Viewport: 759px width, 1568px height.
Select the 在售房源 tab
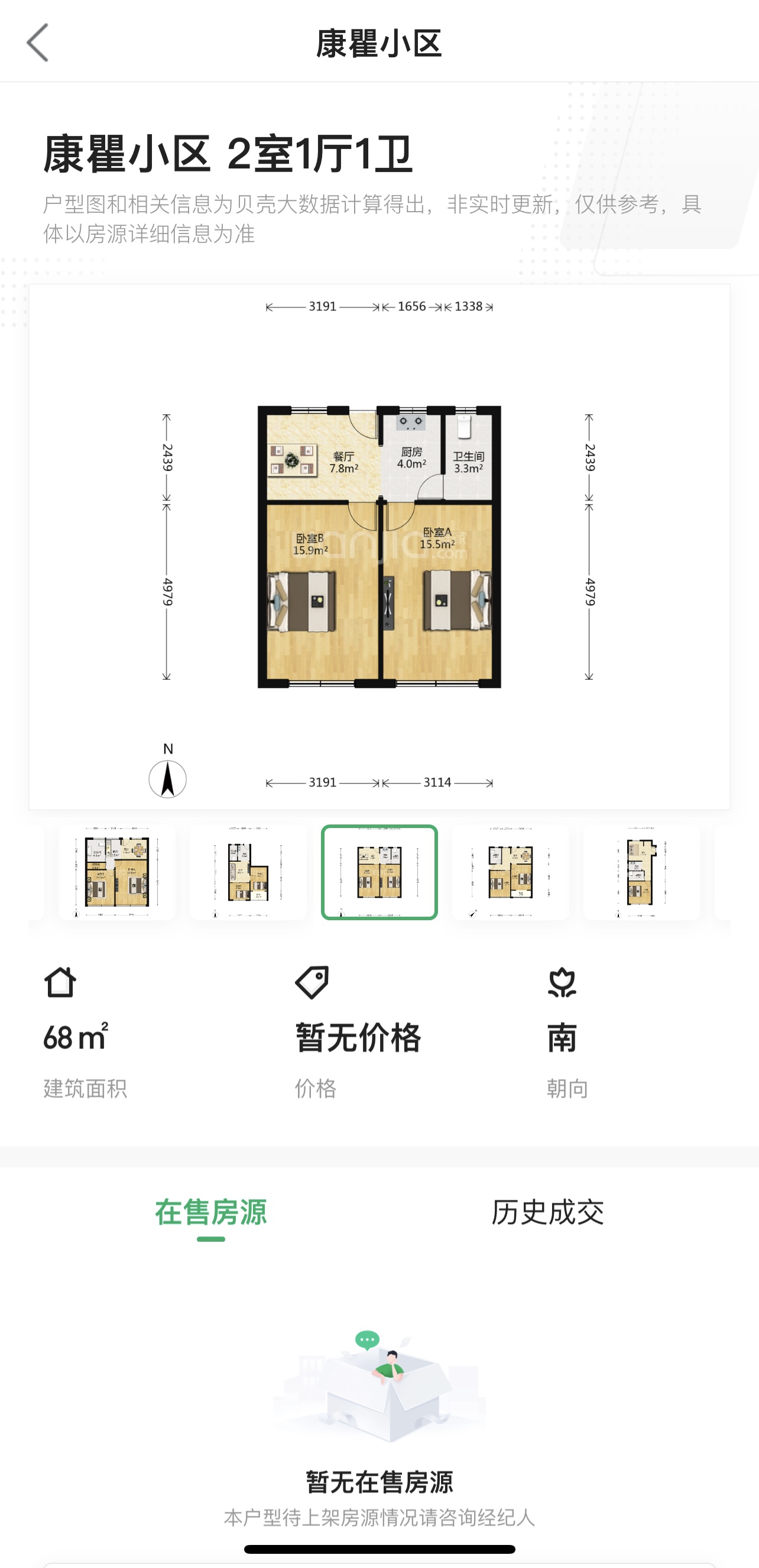[x=210, y=1213]
